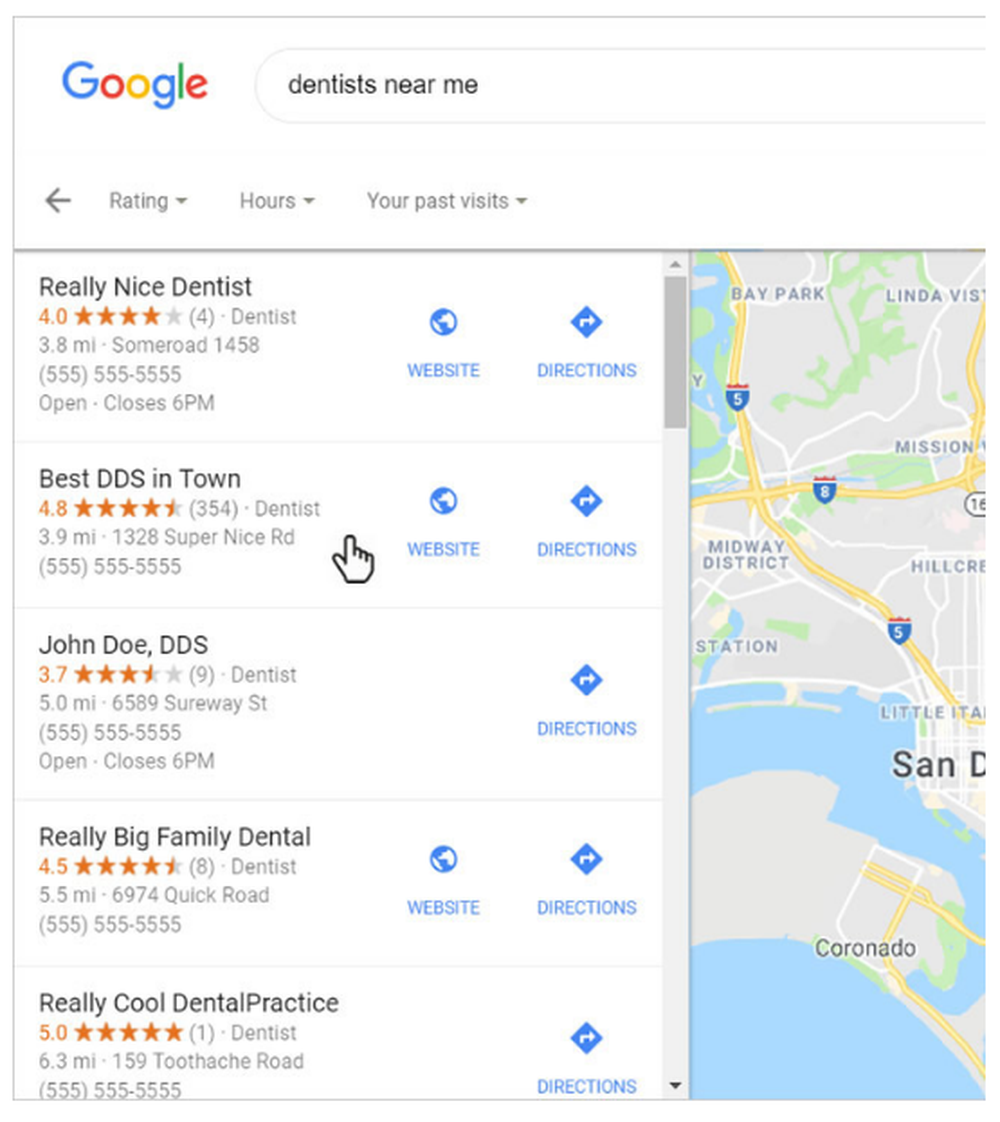Open the website for Really Nice Dentist
The height and width of the screenshot is (1122, 1000).
point(443,322)
